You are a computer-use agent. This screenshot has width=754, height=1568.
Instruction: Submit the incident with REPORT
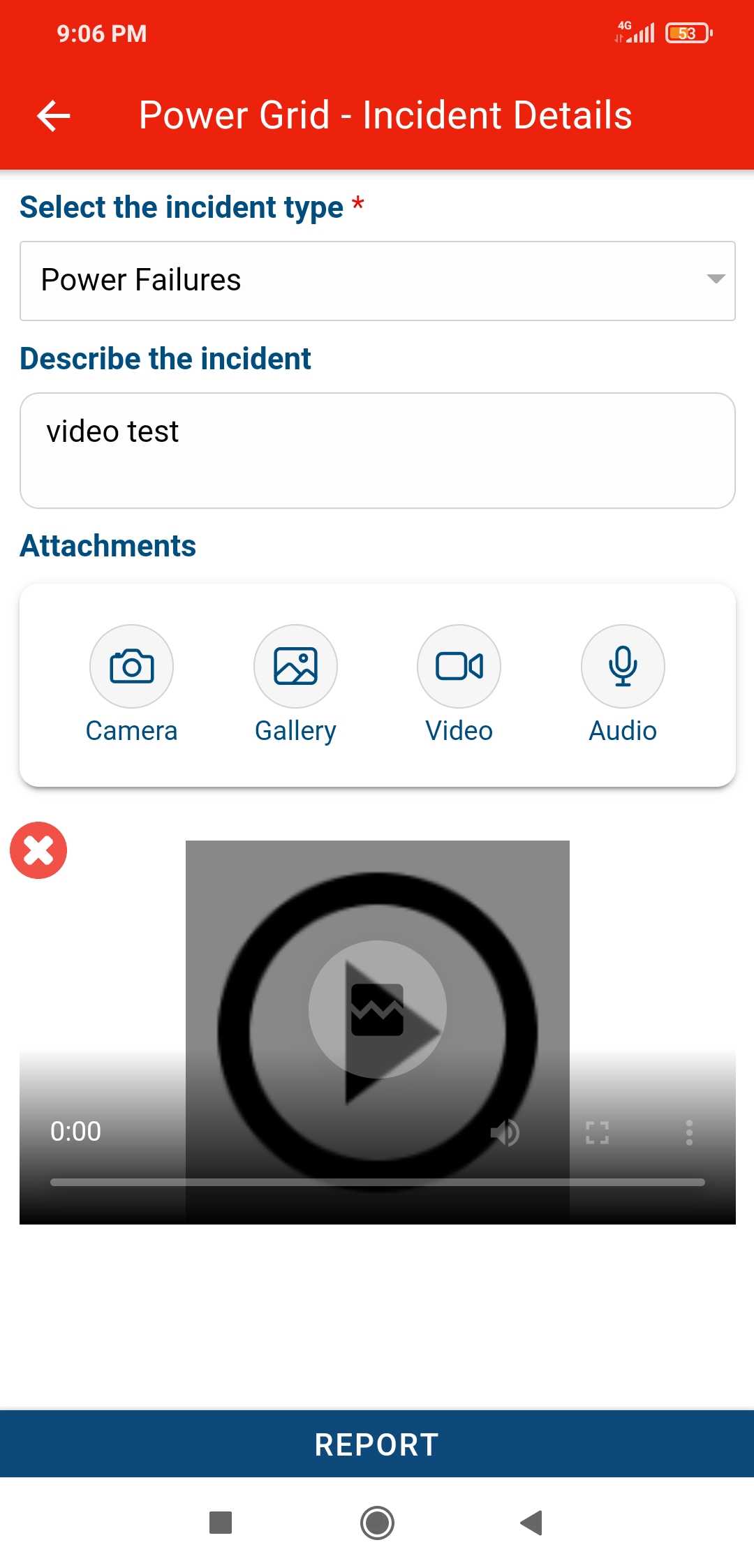[377, 1444]
